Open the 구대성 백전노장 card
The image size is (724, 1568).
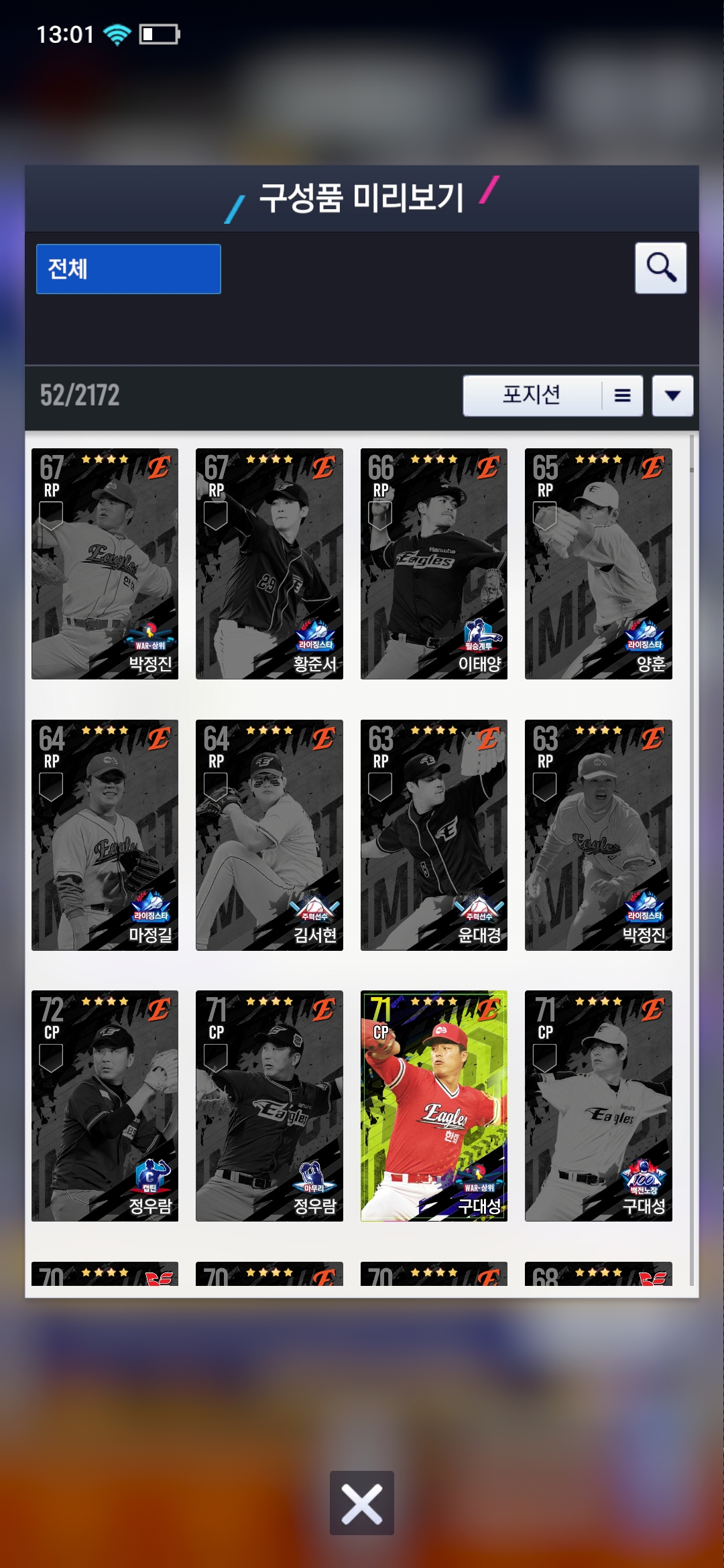click(598, 1106)
